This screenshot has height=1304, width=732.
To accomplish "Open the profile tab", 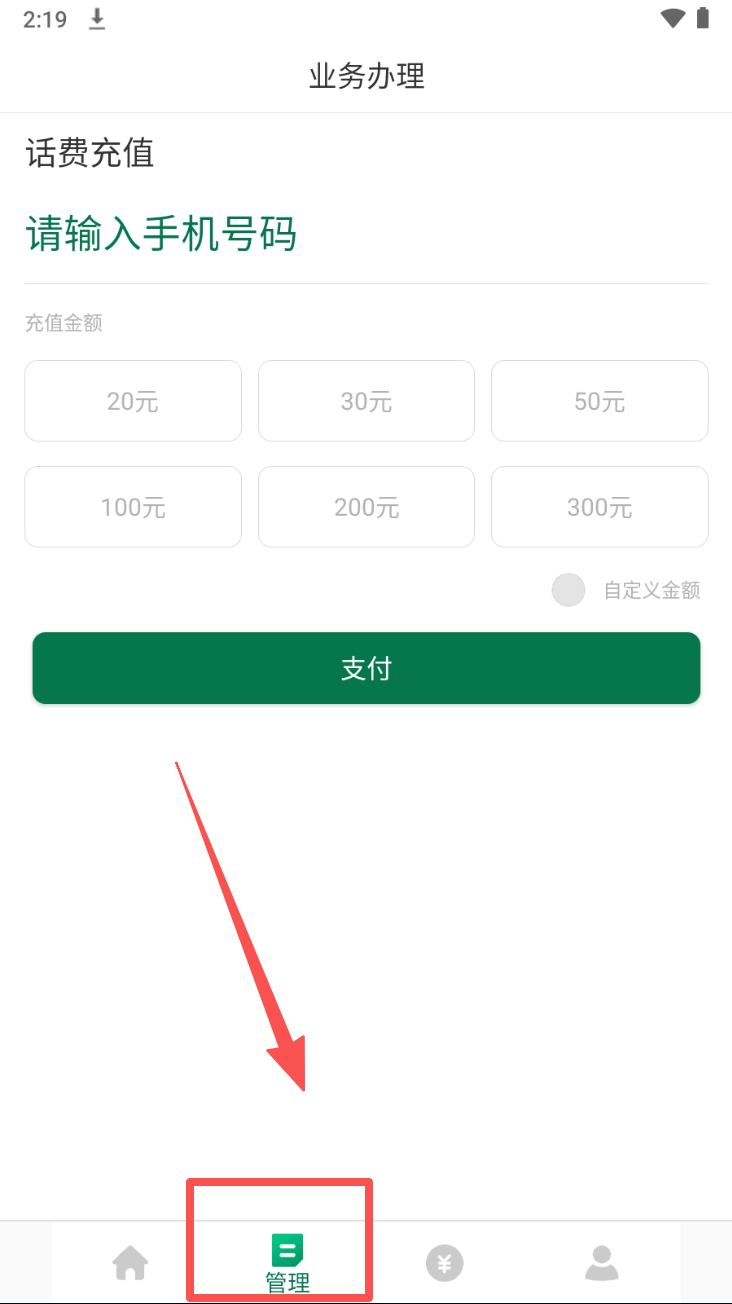I will pyautogui.click(x=601, y=1262).
